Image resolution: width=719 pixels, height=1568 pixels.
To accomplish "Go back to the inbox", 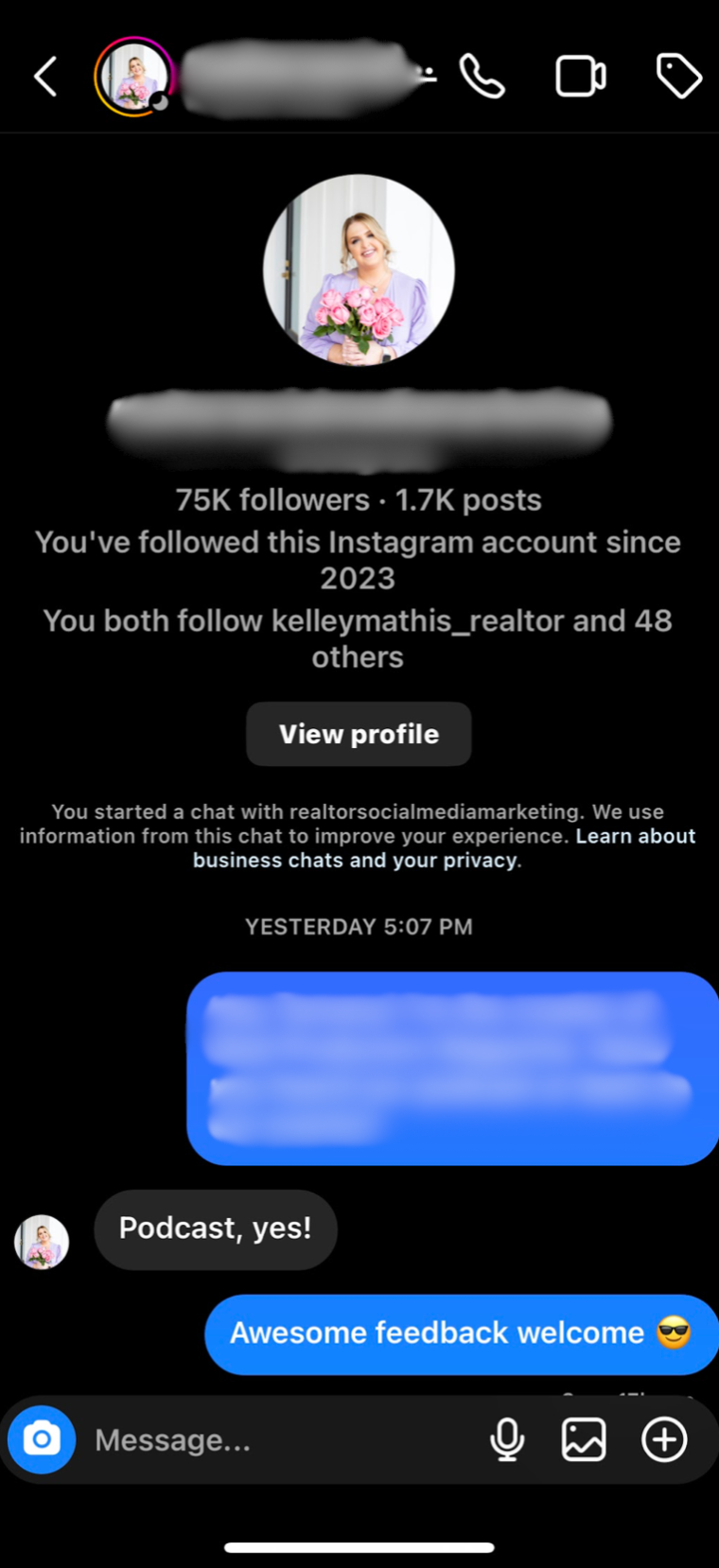I will [x=45, y=77].
